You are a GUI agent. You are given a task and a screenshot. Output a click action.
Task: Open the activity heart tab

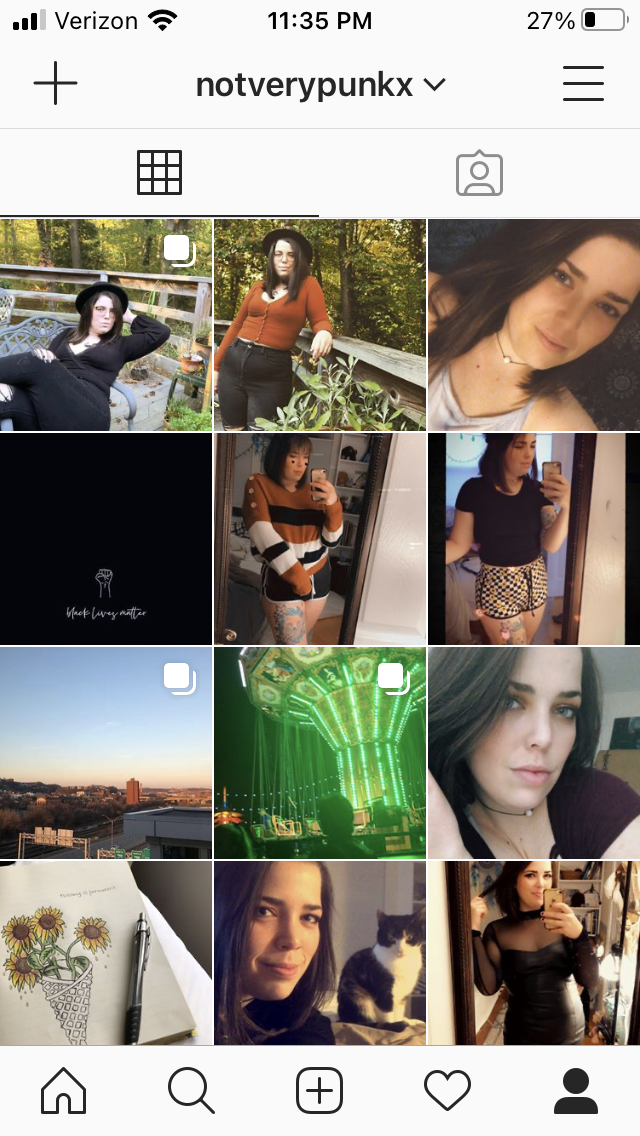pos(447,1090)
